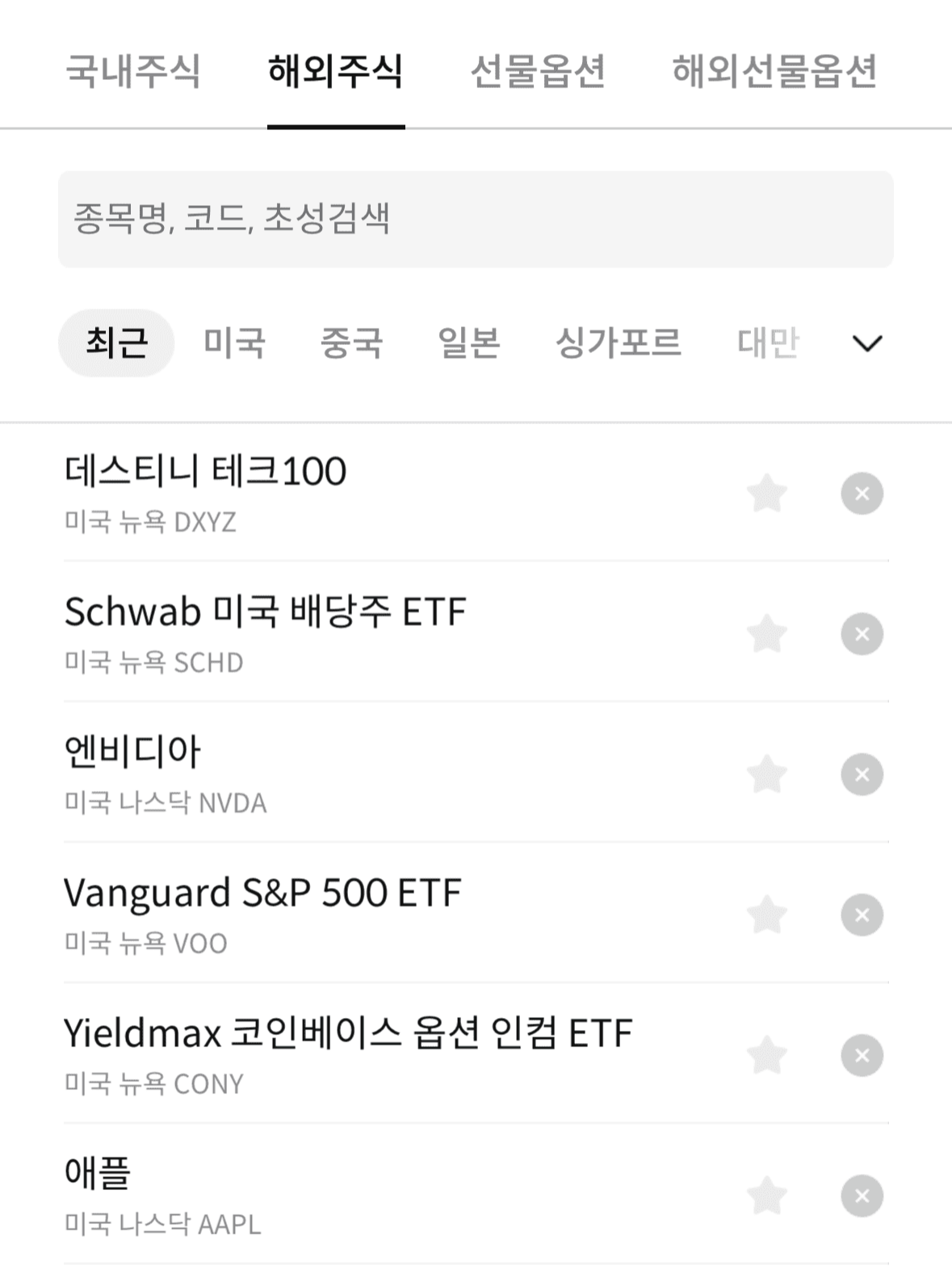
Task: Open Vanguard S&P 500 ETF row
Action: click(323, 913)
